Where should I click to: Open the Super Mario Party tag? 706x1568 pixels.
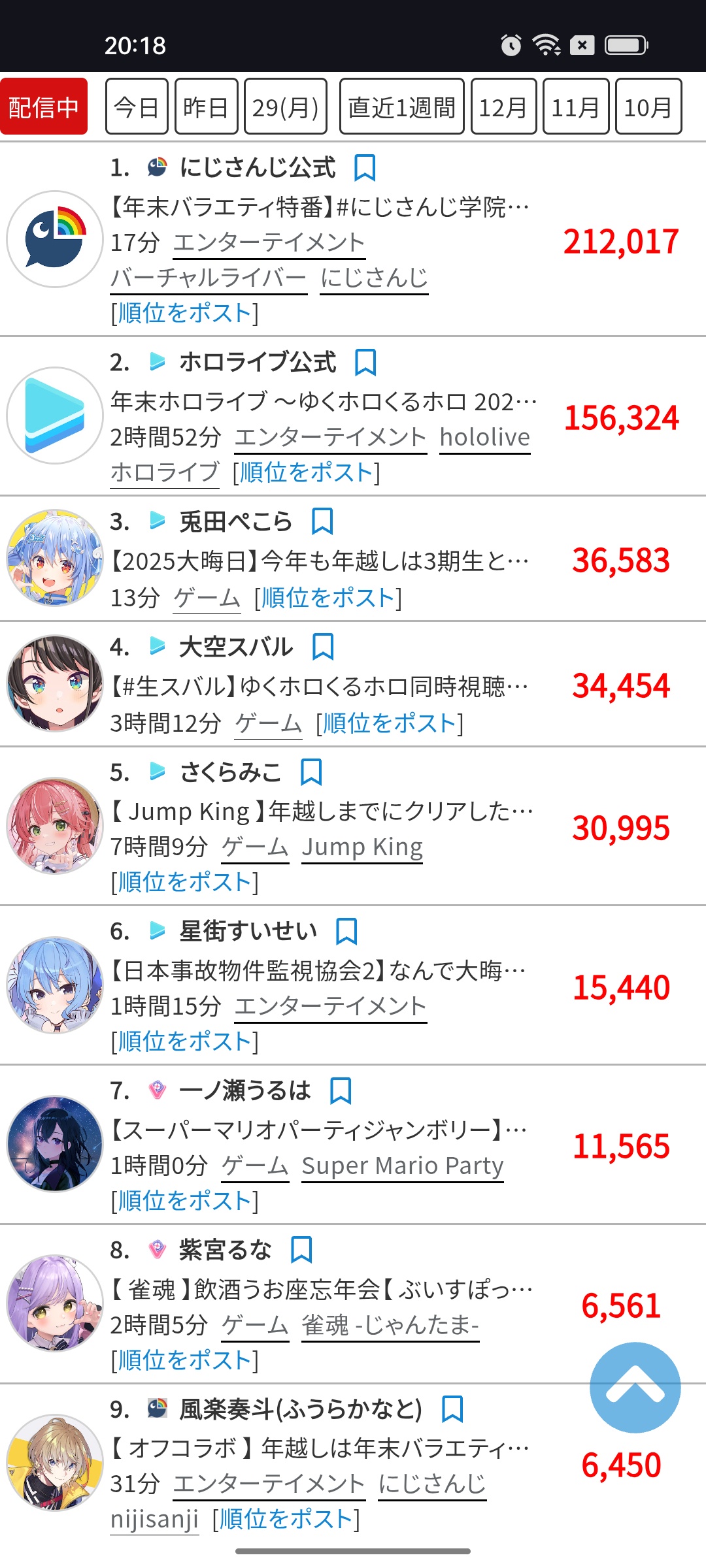402,1166
